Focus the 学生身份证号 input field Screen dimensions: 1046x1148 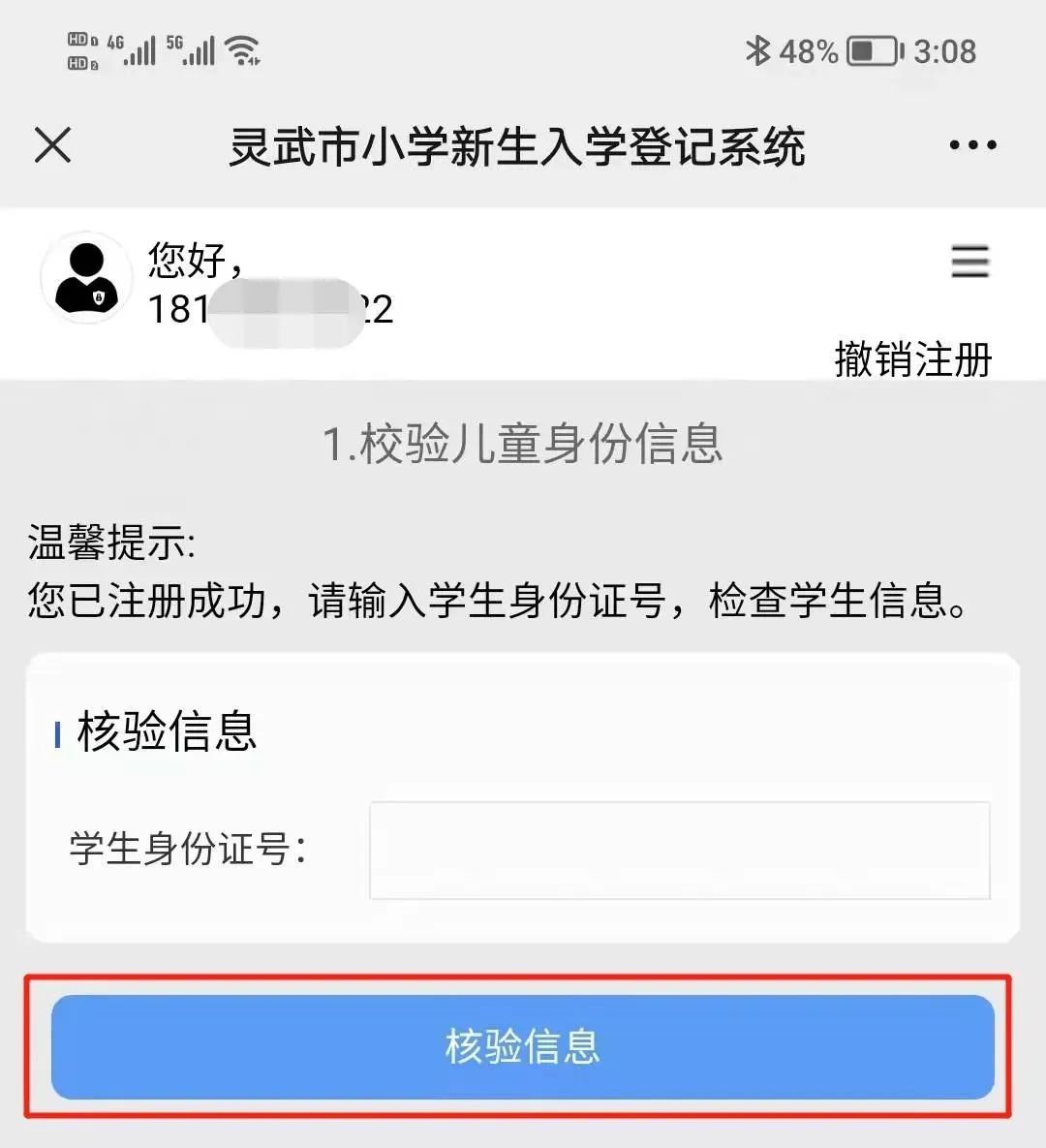coord(679,851)
